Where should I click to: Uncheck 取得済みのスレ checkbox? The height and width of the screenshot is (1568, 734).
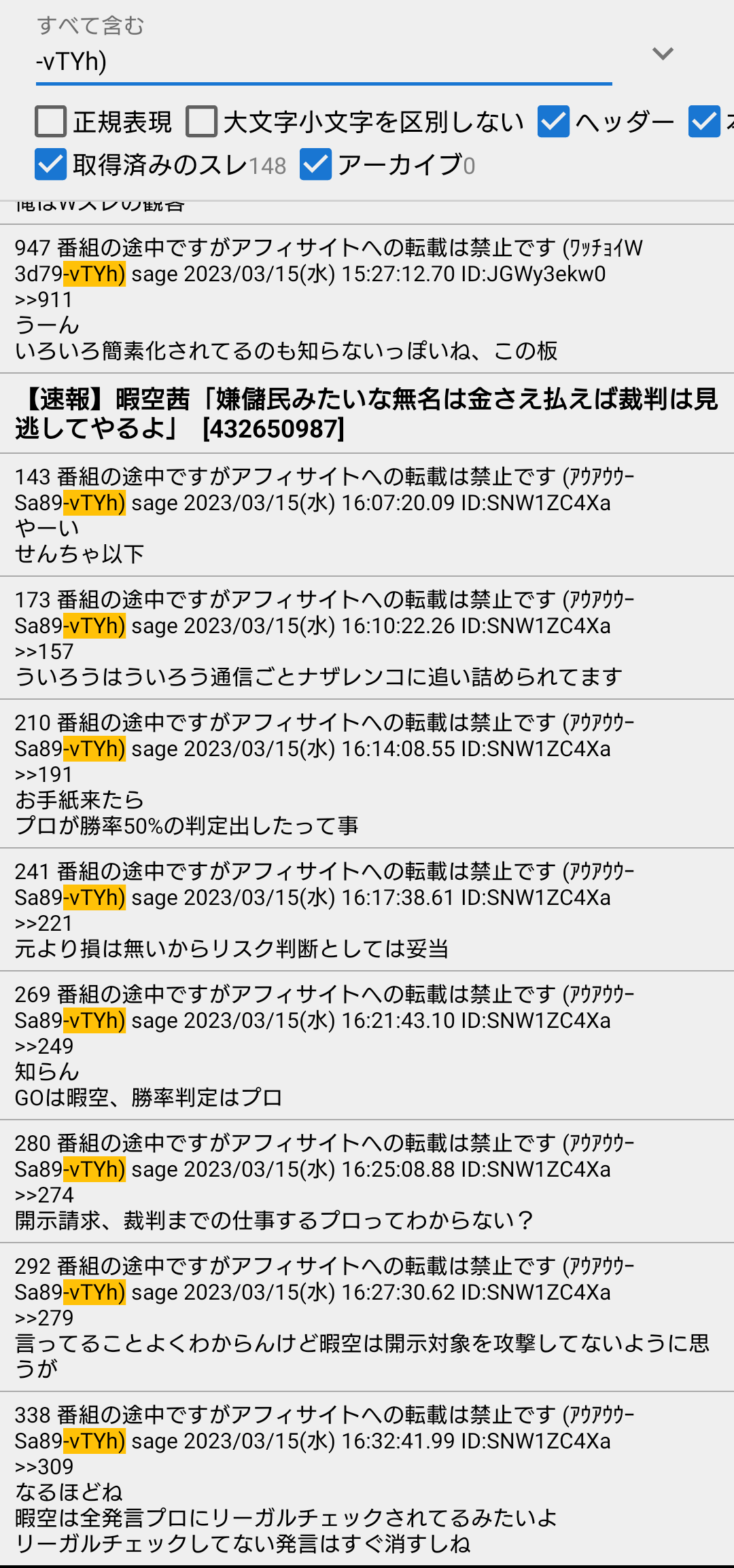pyautogui.click(x=50, y=165)
